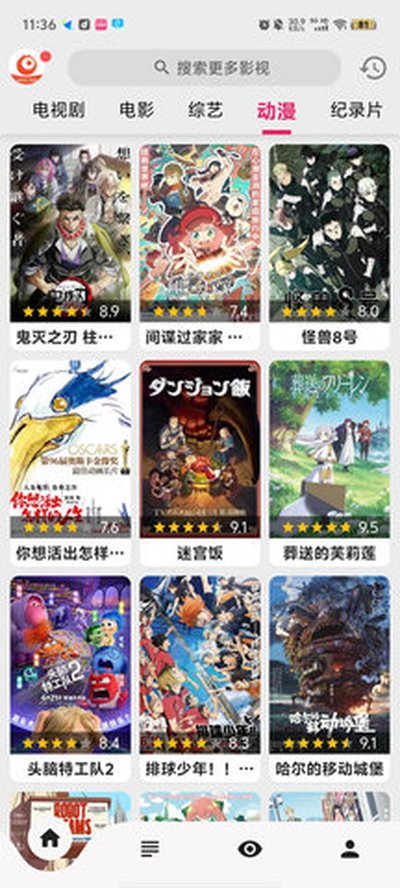Open the 排球少年 card
The height and width of the screenshot is (888, 400).
(x=200, y=678)
